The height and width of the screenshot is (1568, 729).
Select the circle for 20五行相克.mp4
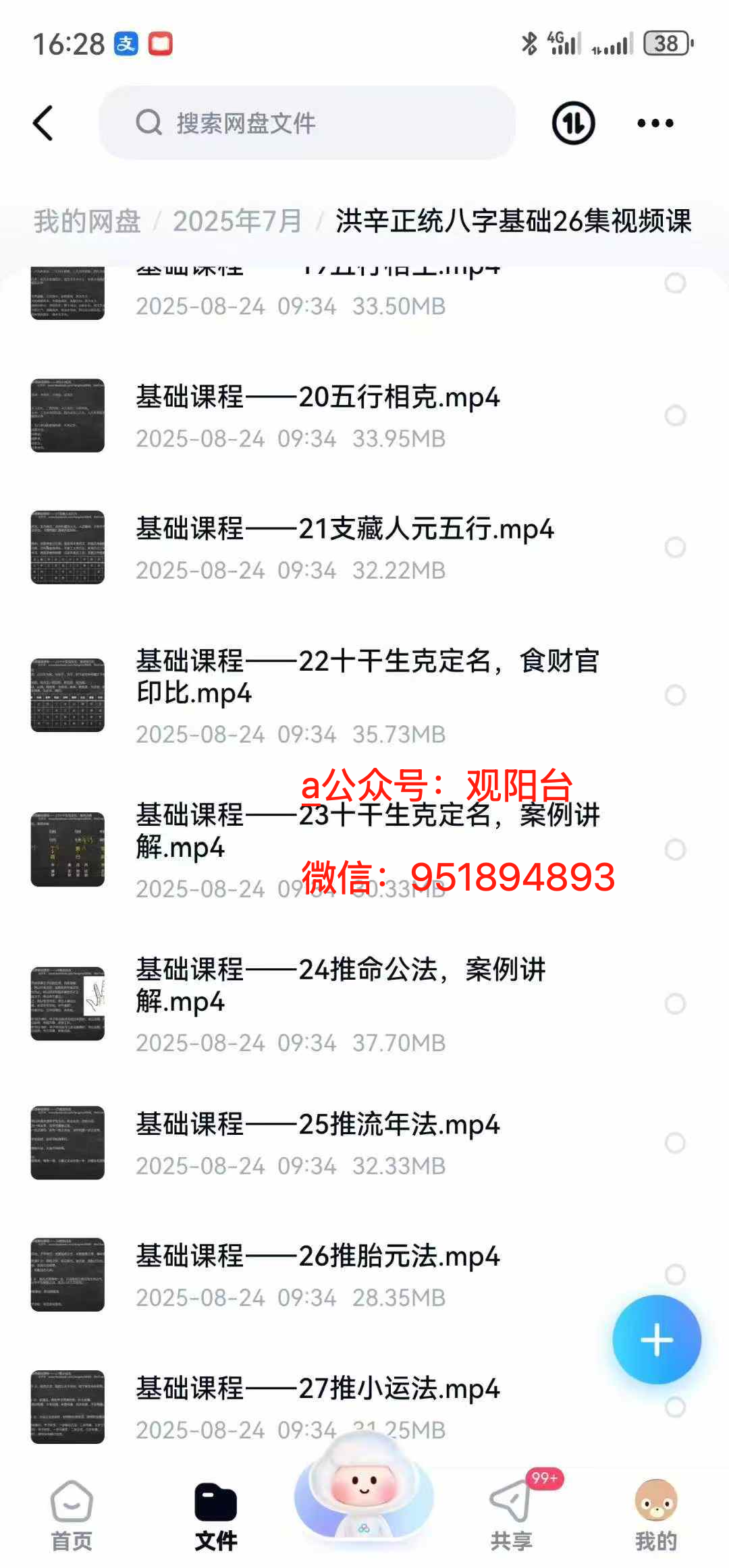click(x=675, y=416)
